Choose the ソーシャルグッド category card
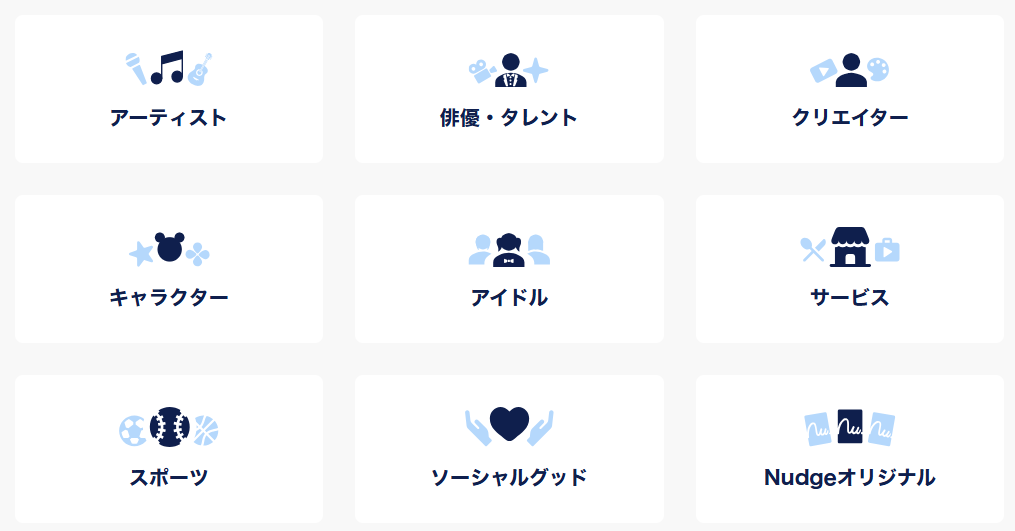The image size is (1015, 531). click(x=509, y=450)
